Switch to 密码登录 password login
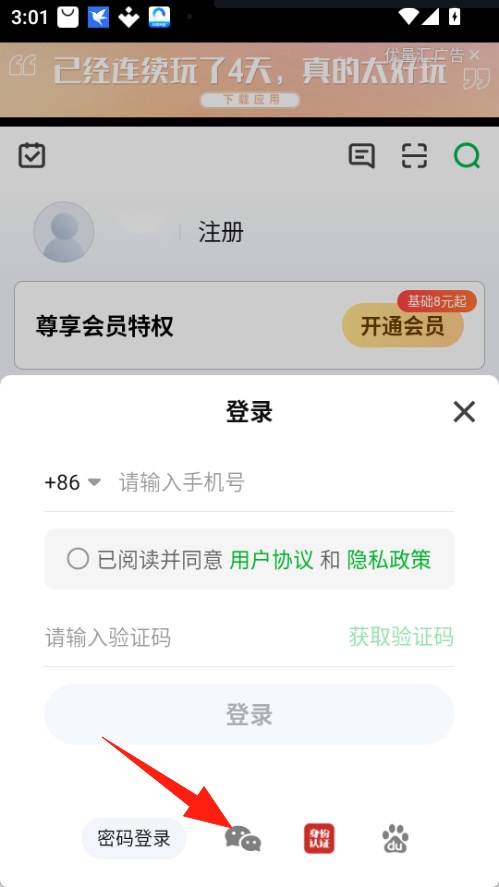This screenshot has width=499, height=887. [134, 838]
